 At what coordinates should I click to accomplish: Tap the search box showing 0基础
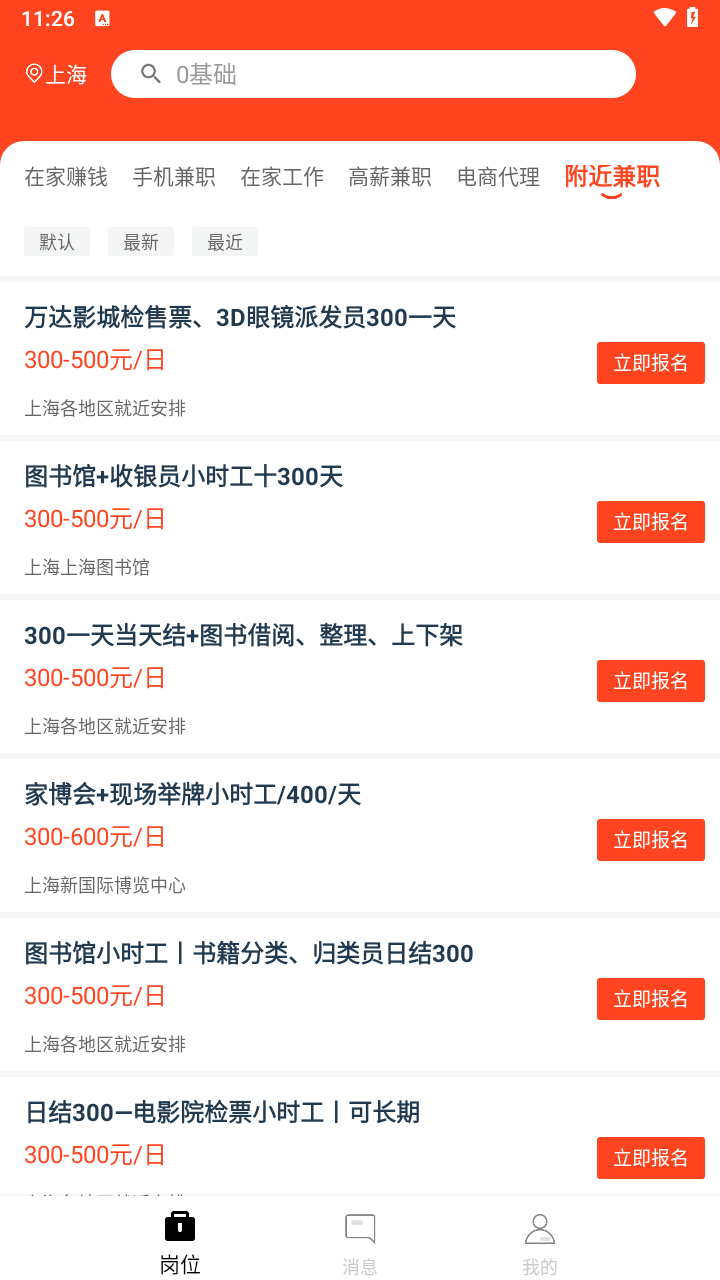coord(373,75)
